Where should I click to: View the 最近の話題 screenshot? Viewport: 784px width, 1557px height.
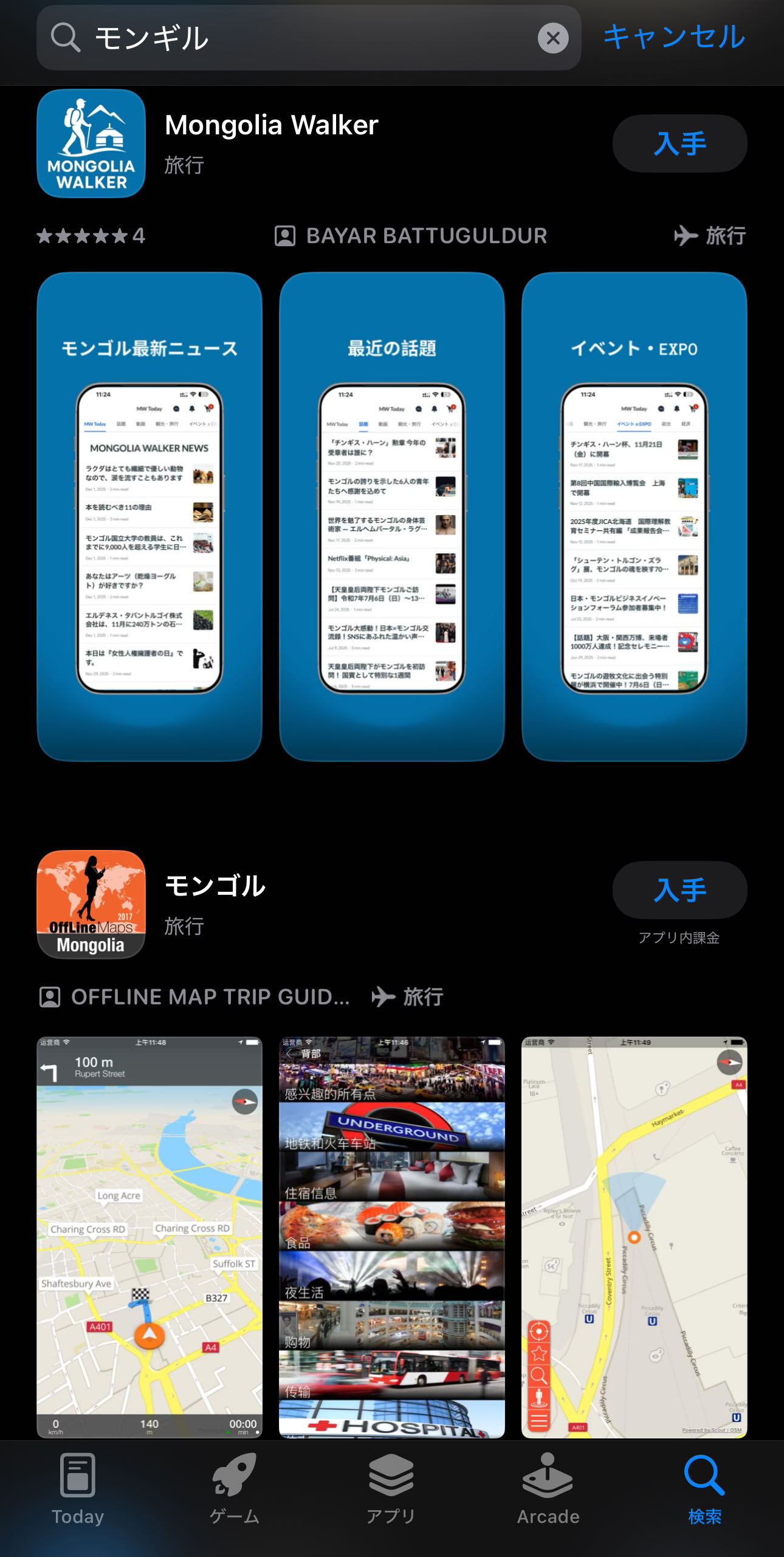(391, 516)
